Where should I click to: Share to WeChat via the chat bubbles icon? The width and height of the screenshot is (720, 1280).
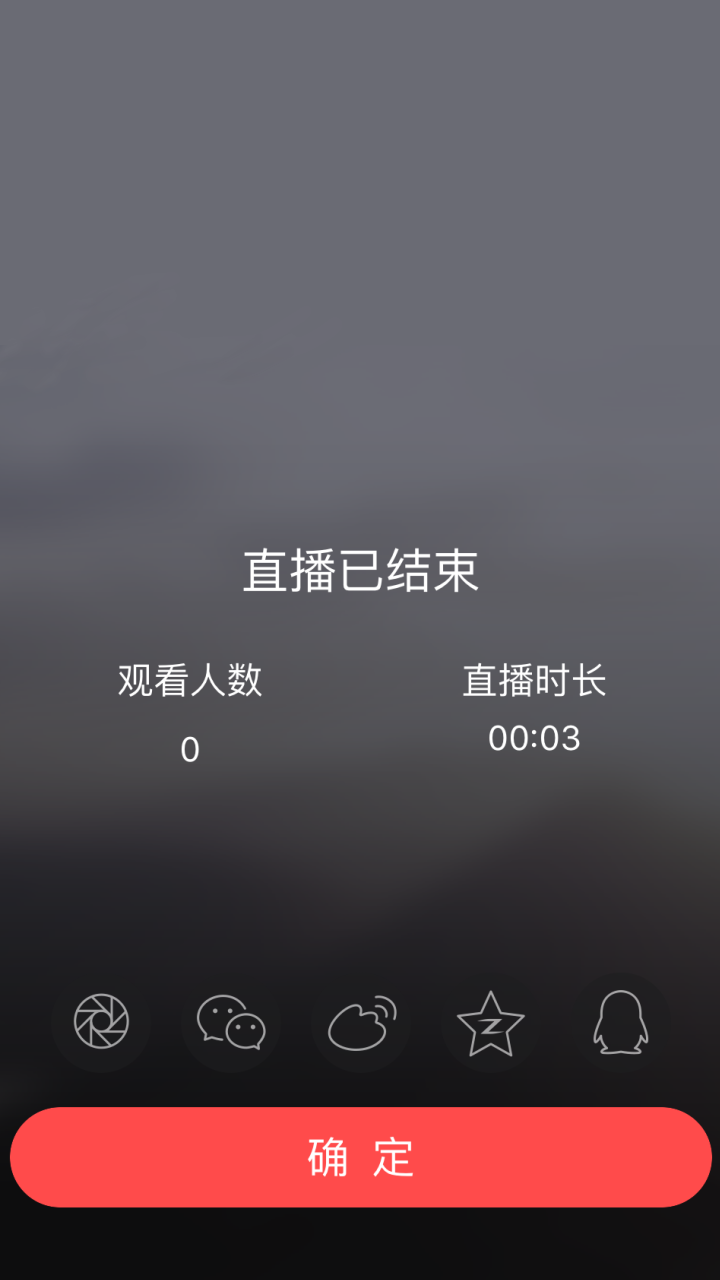tap(231, 1022)
